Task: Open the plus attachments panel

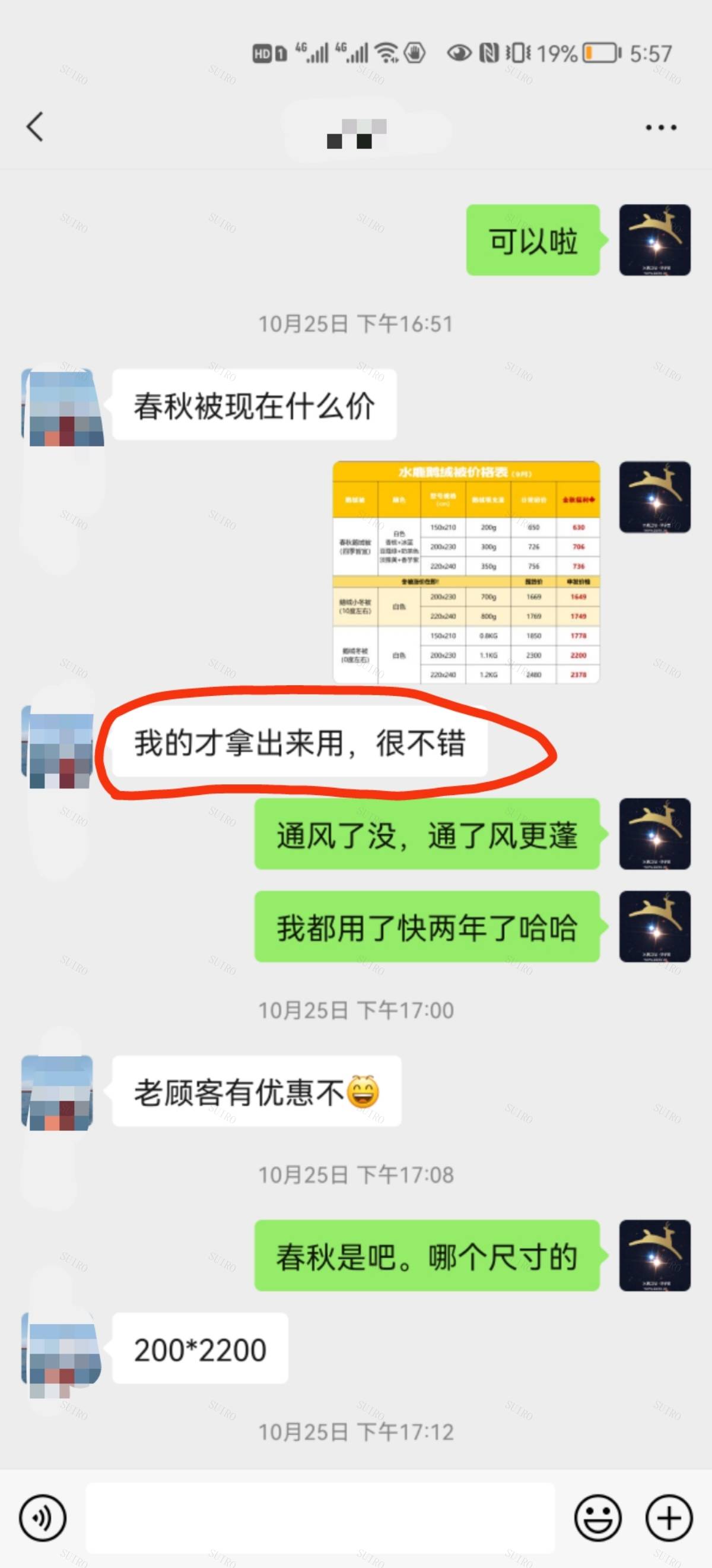Action: tap(669, 1518)
